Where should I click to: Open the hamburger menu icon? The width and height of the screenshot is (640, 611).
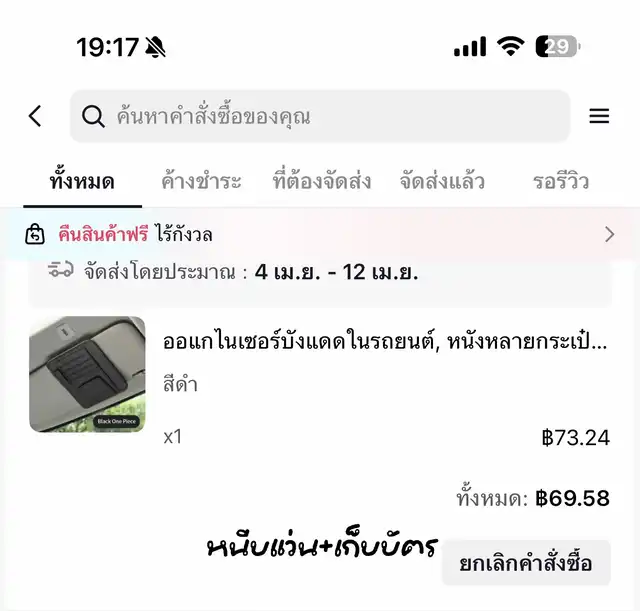(599, 116)
